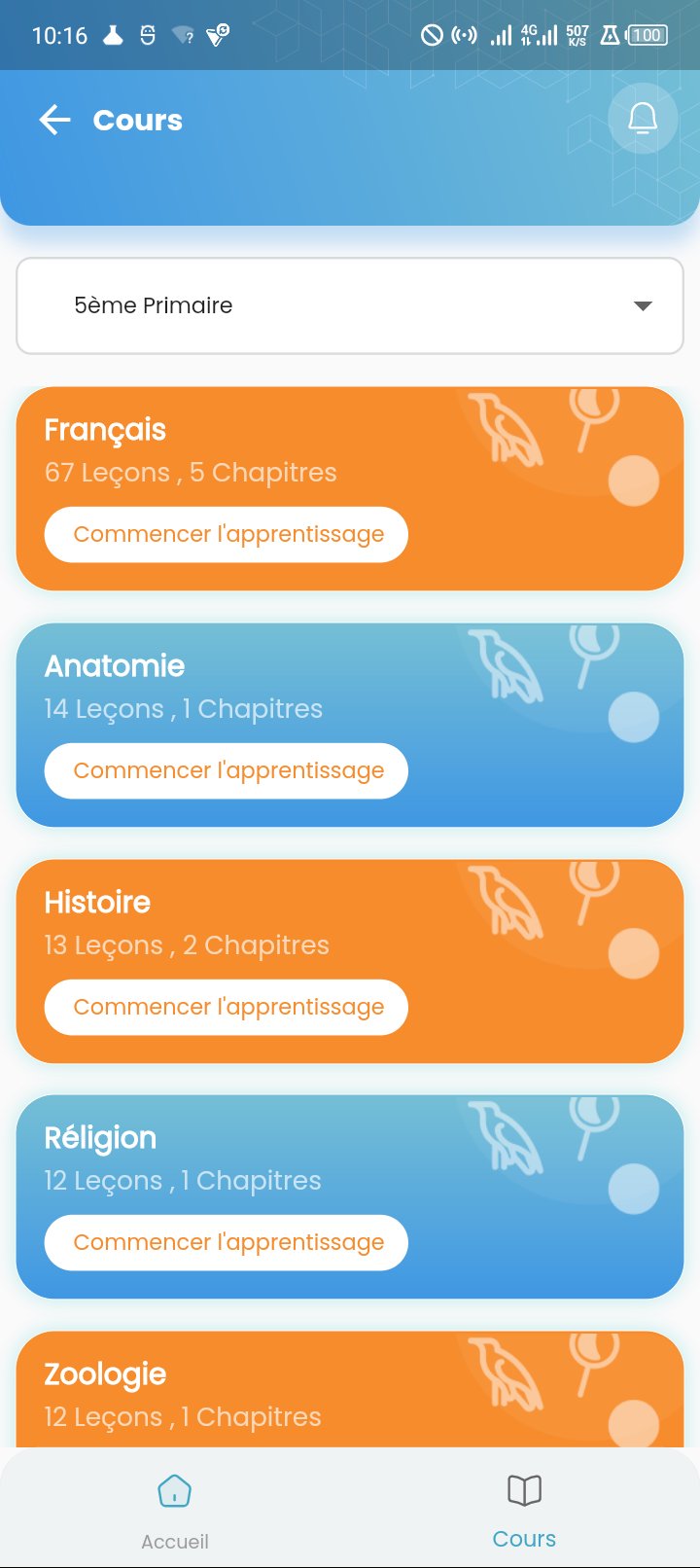This screenshot has height=1568, width=700.
Task: Select the Cours tab in bottom navigation
Action: pyautogui.click(x=524, y=1510)
